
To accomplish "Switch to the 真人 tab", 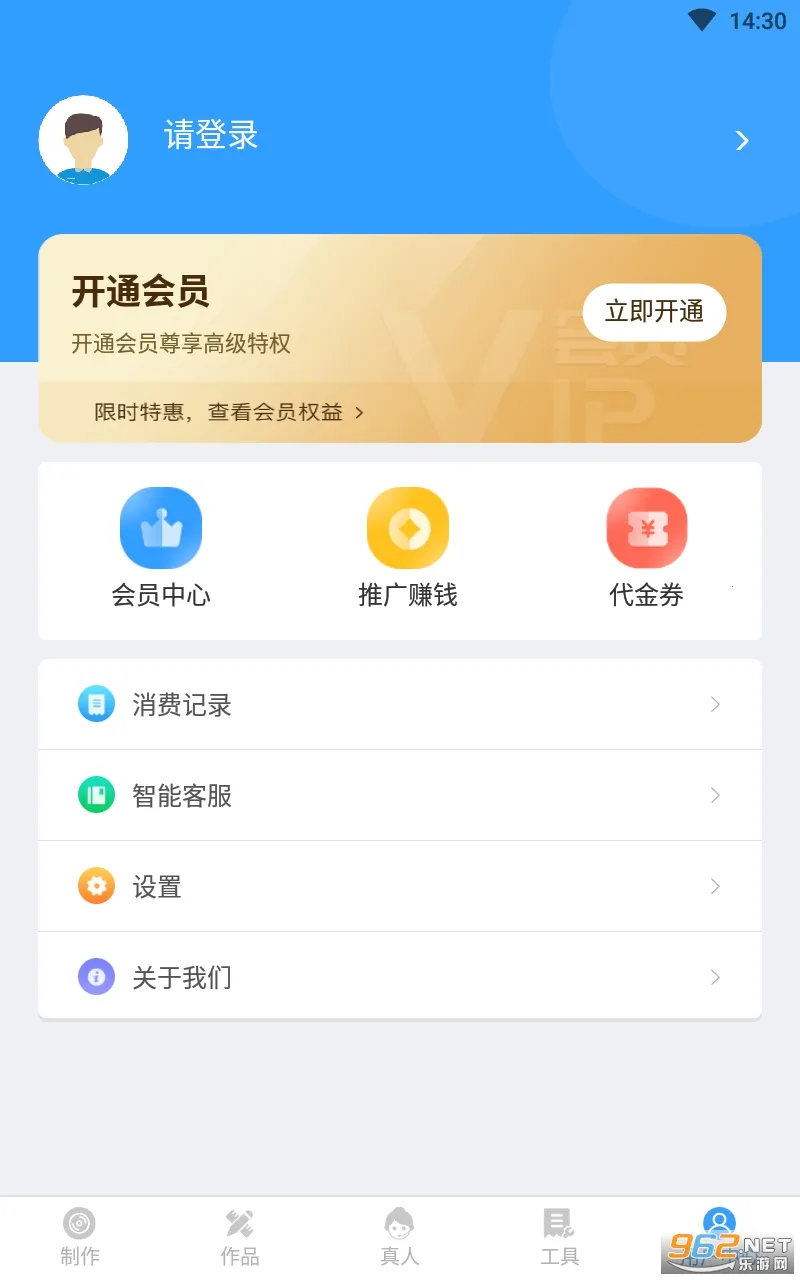I will (400, 1236).
